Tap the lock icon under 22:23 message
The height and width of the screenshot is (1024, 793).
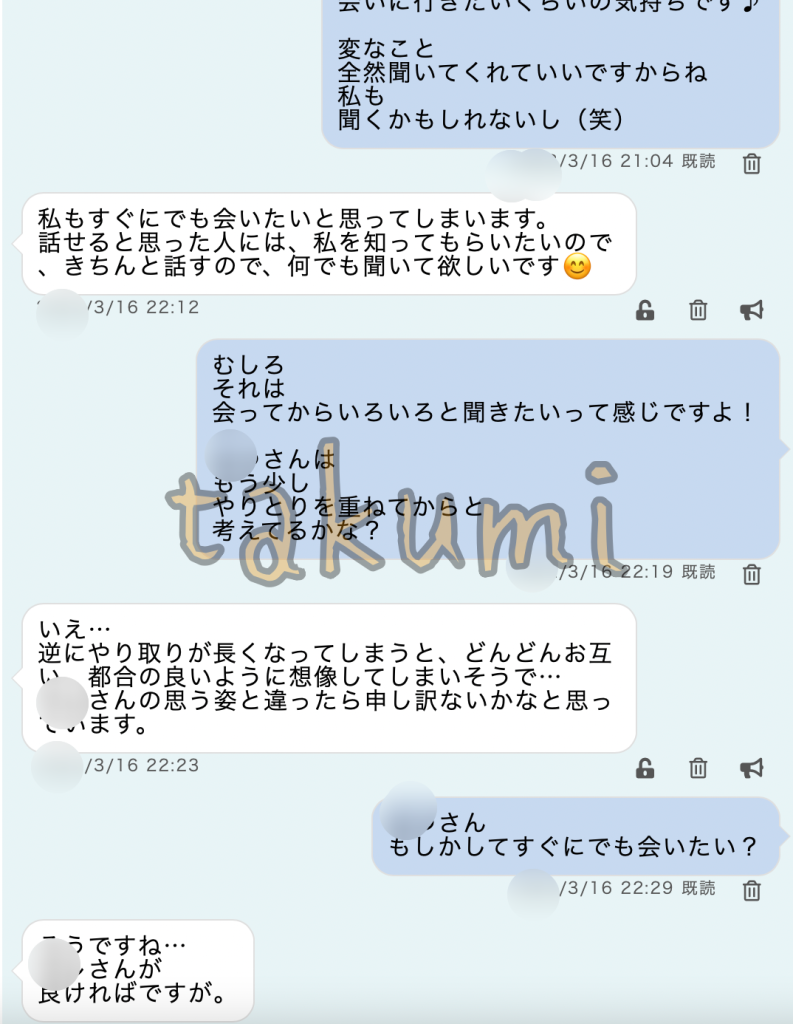click(x=645, y=768)
